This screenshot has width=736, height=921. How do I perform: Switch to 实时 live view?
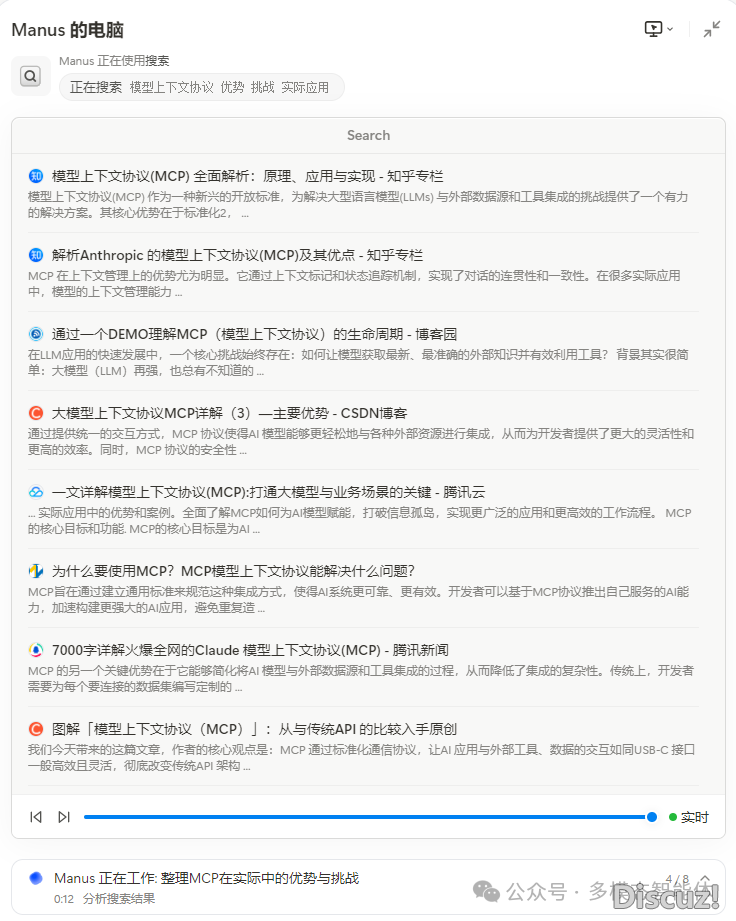coord(689,817)
